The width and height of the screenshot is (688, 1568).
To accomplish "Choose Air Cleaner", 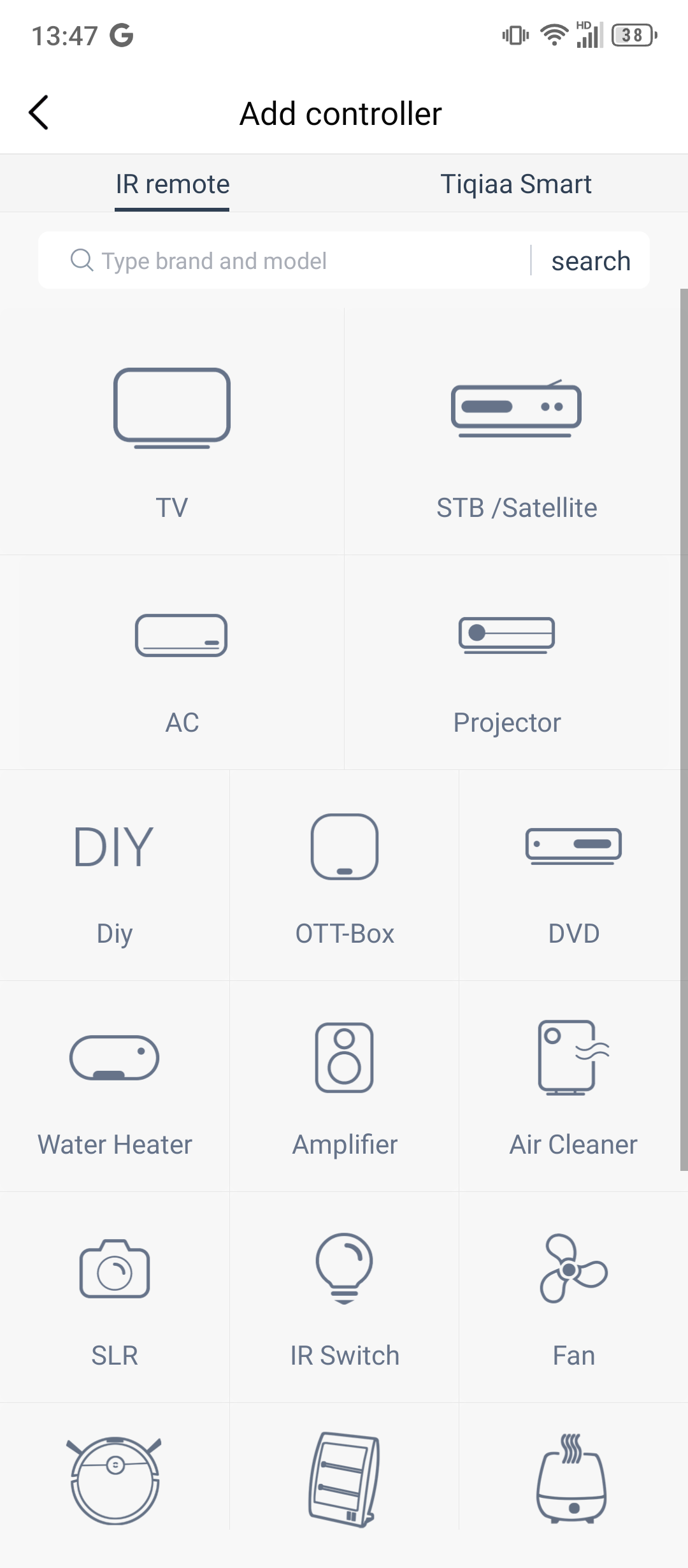I will [x=573, y=1086].
